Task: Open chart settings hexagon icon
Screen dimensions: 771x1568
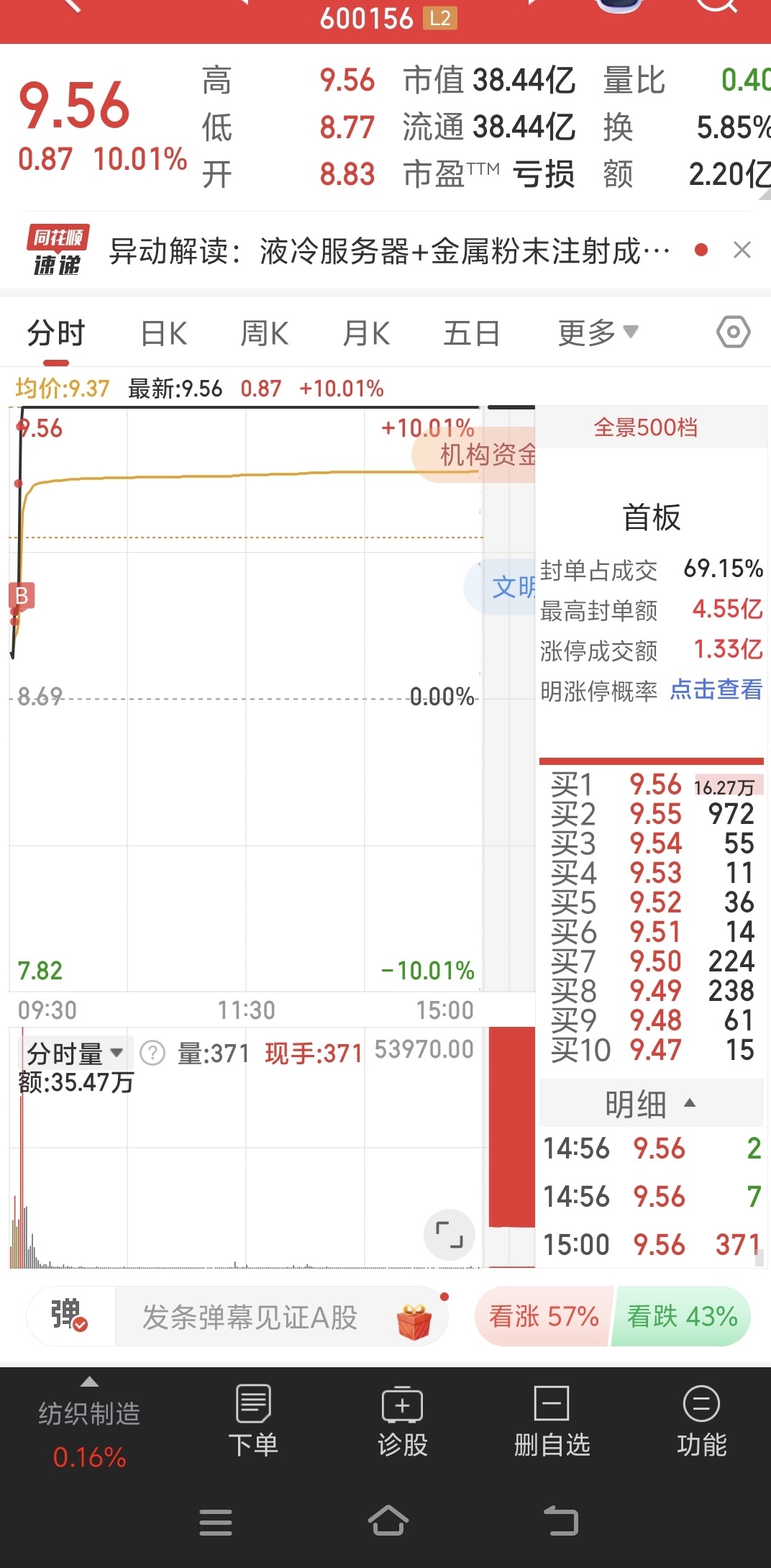Action: pyautogui.click(x=733, y=332)
